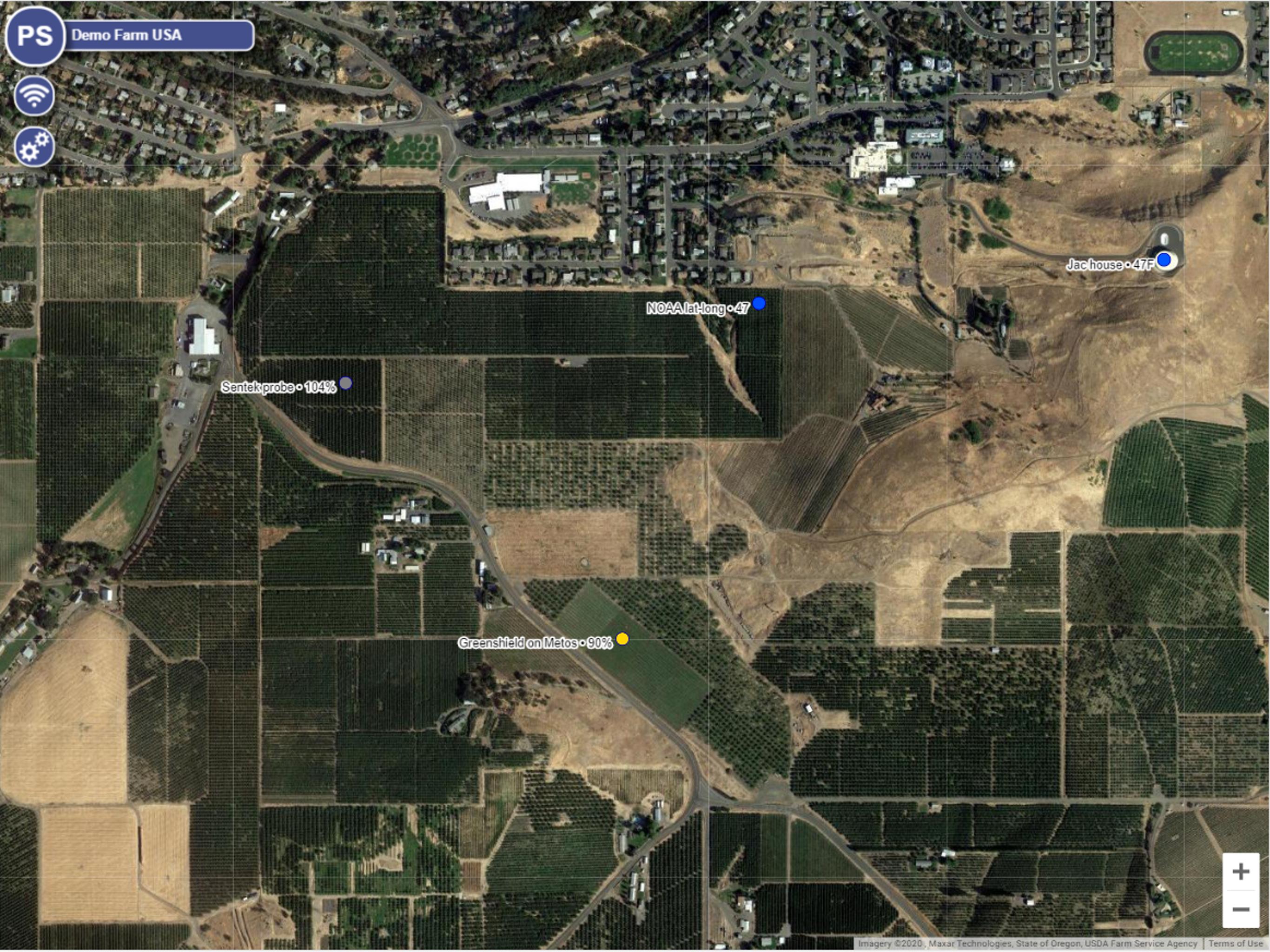Select the Sentek probe marker
Image resolution: width=1270 pixels, height=952 pixels.
[x=346, y=383]
